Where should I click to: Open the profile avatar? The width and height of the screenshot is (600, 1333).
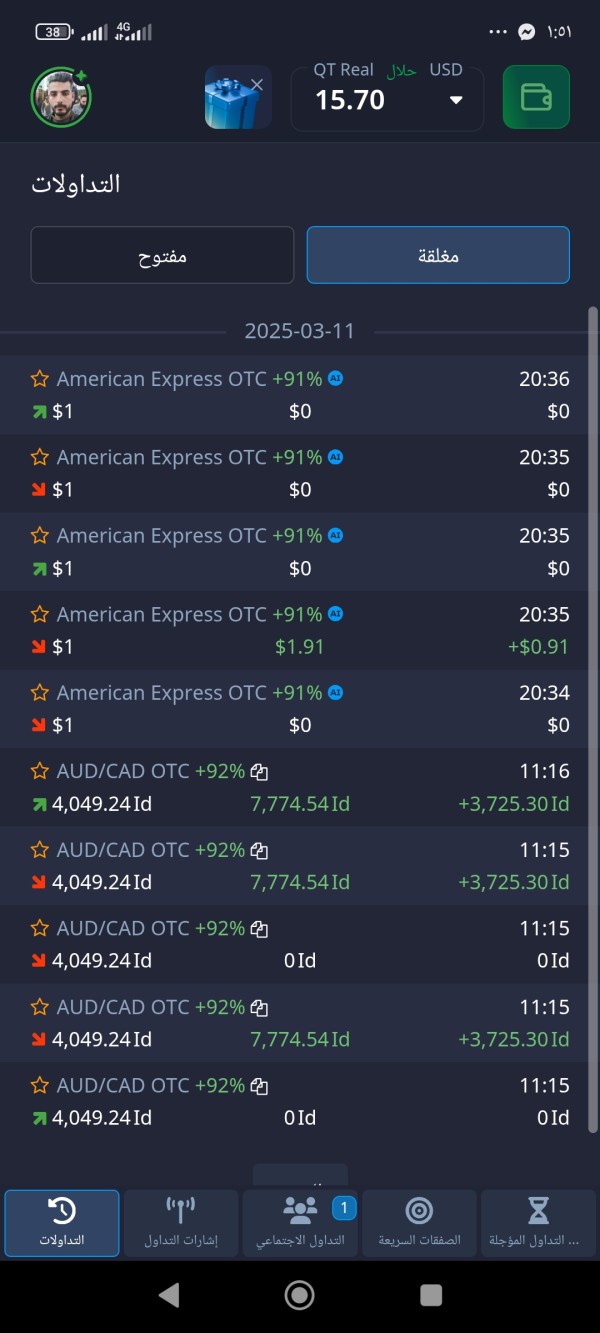point(61,98)
